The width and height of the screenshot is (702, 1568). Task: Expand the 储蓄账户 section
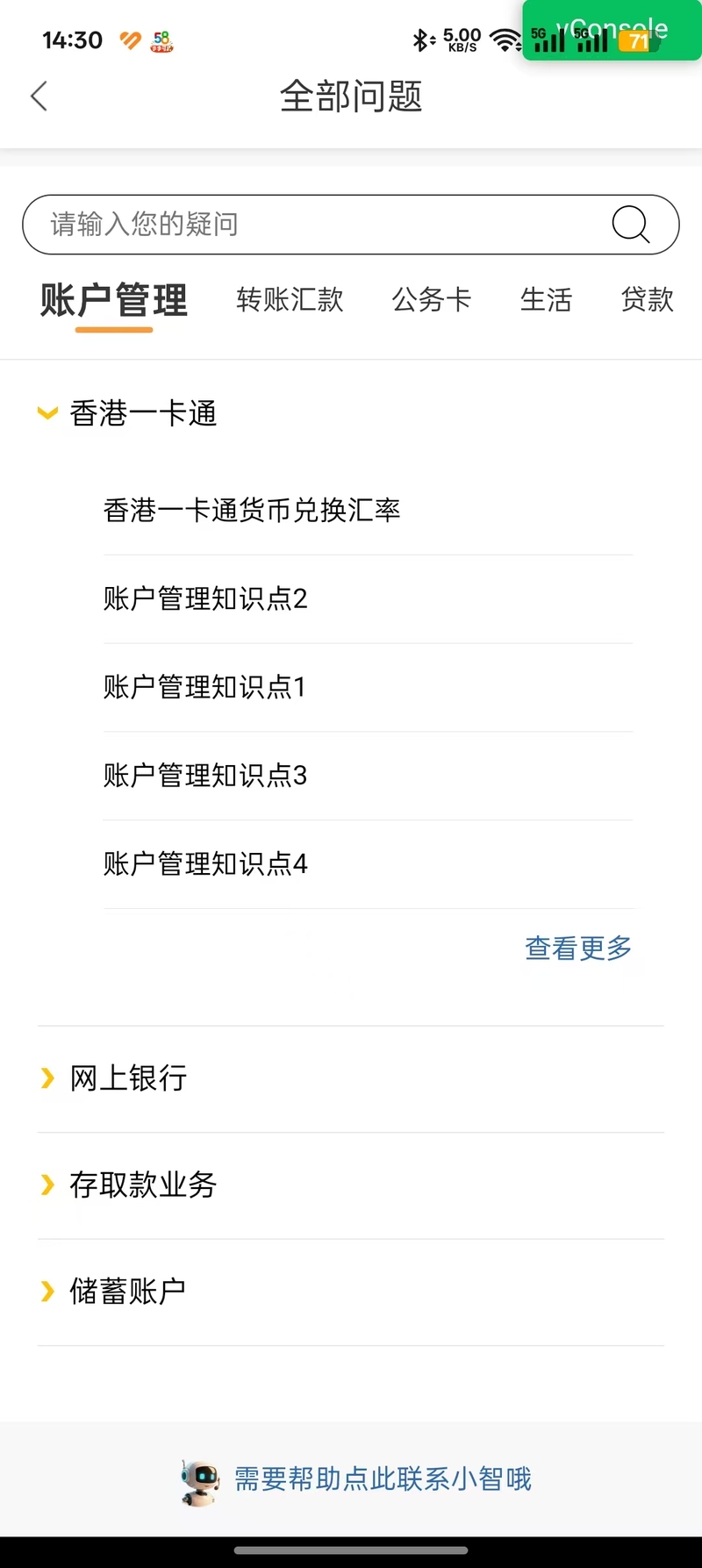tap(128, 1292)
